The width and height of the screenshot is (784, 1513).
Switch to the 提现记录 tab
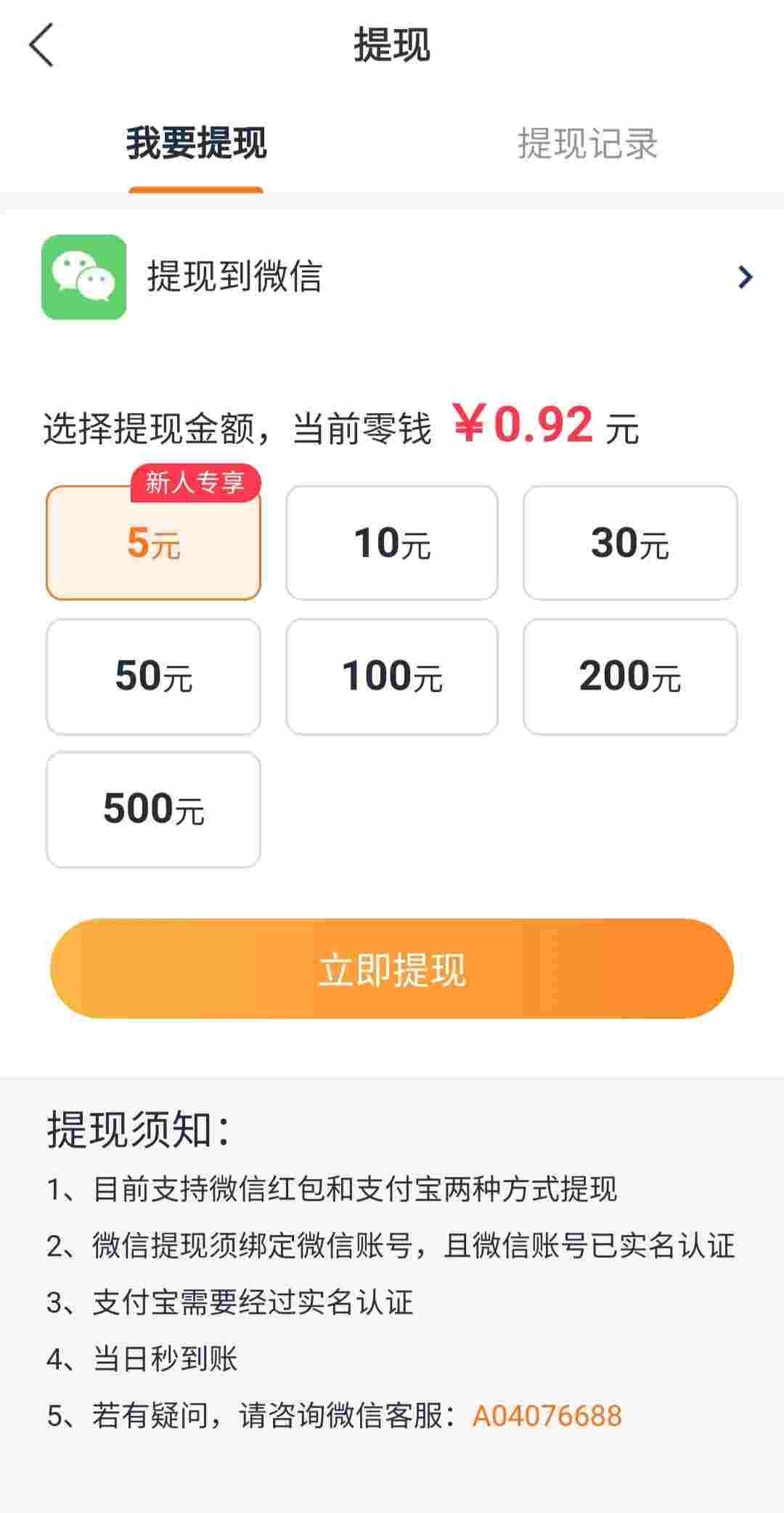pyautogui.click(x=587, y=143)
